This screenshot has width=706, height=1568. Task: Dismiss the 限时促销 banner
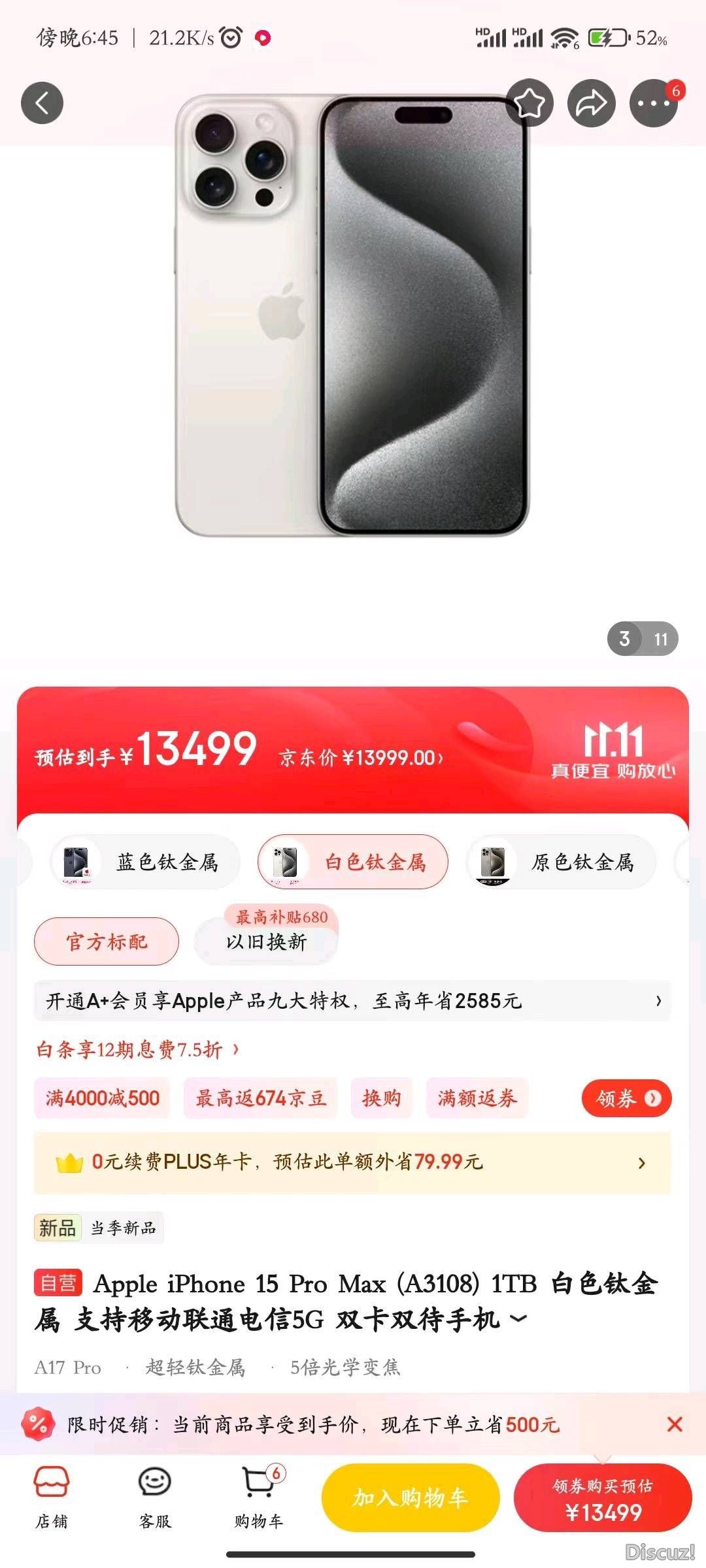point(675,1424)
